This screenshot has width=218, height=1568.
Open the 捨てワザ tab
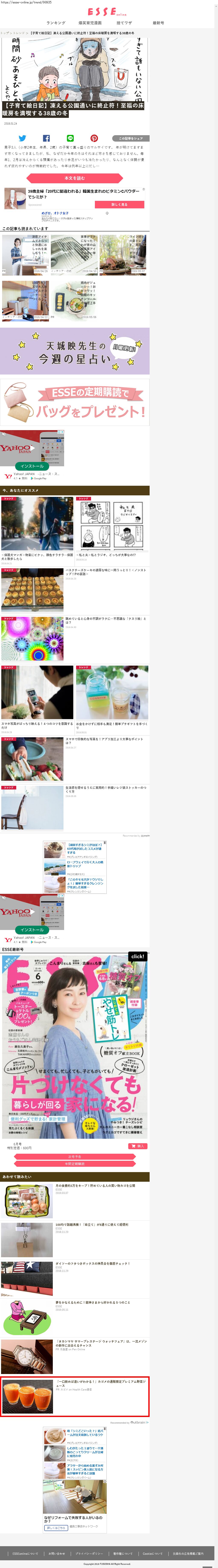pyautogui.click(x=124, y=22)
